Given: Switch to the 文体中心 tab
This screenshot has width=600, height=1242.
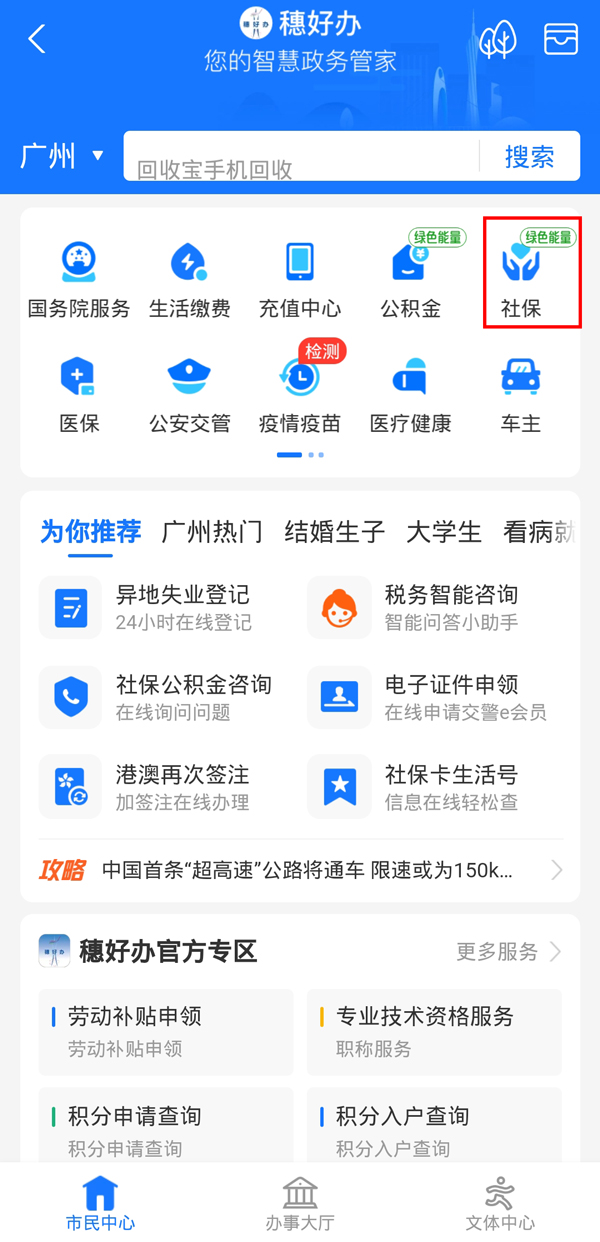Looking at the screenshot, I should [x=500, y=1203].
